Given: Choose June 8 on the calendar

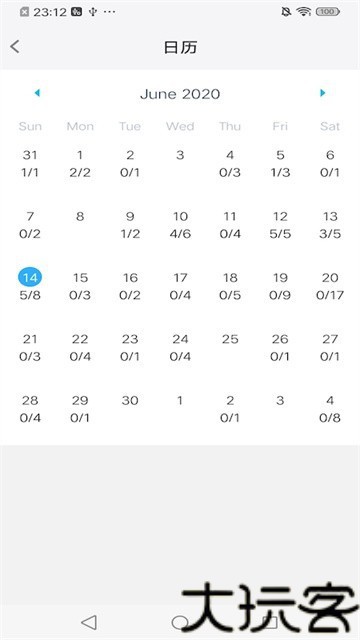Looking at the screenshot, I should [80, 216].
